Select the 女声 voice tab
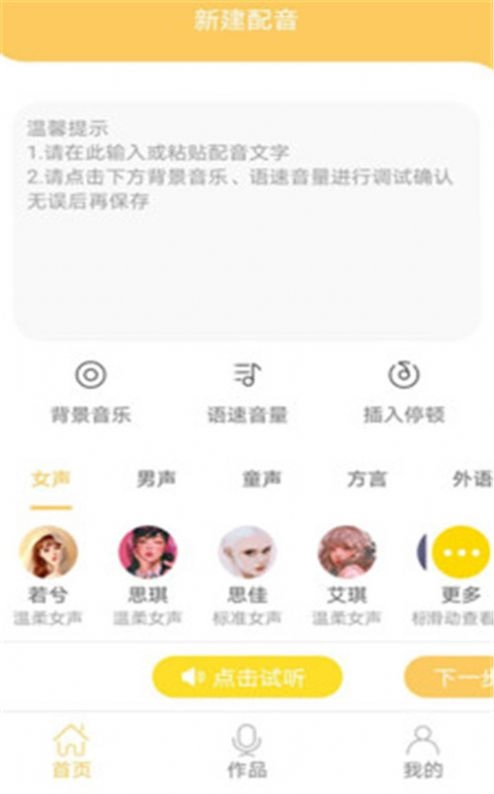This screenshot has height=794, width=494. pos(51,479)
